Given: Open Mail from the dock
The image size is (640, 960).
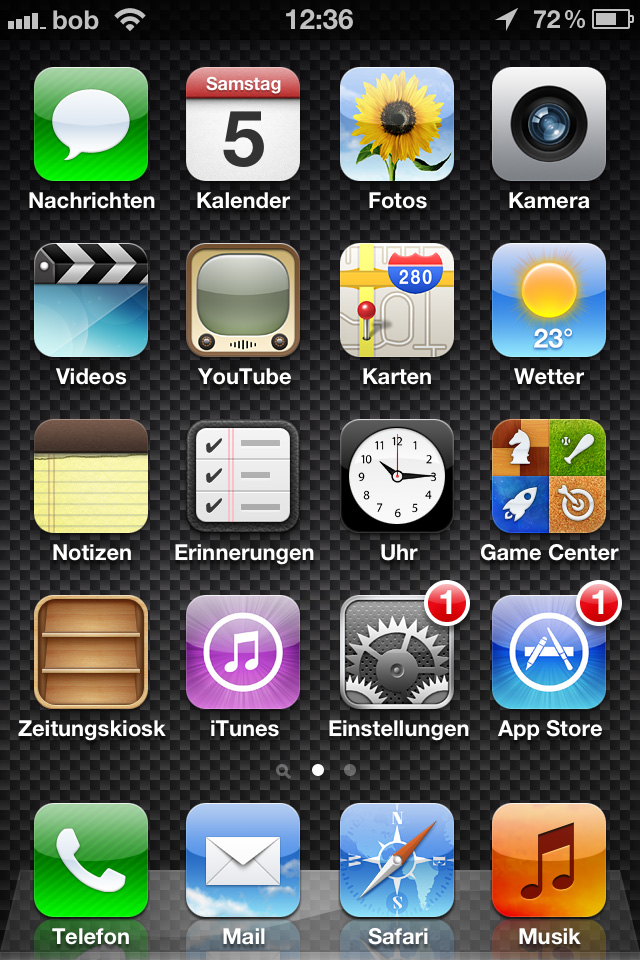Looking at the screenshot, I should pyautogui.click(x=243, y=861).
